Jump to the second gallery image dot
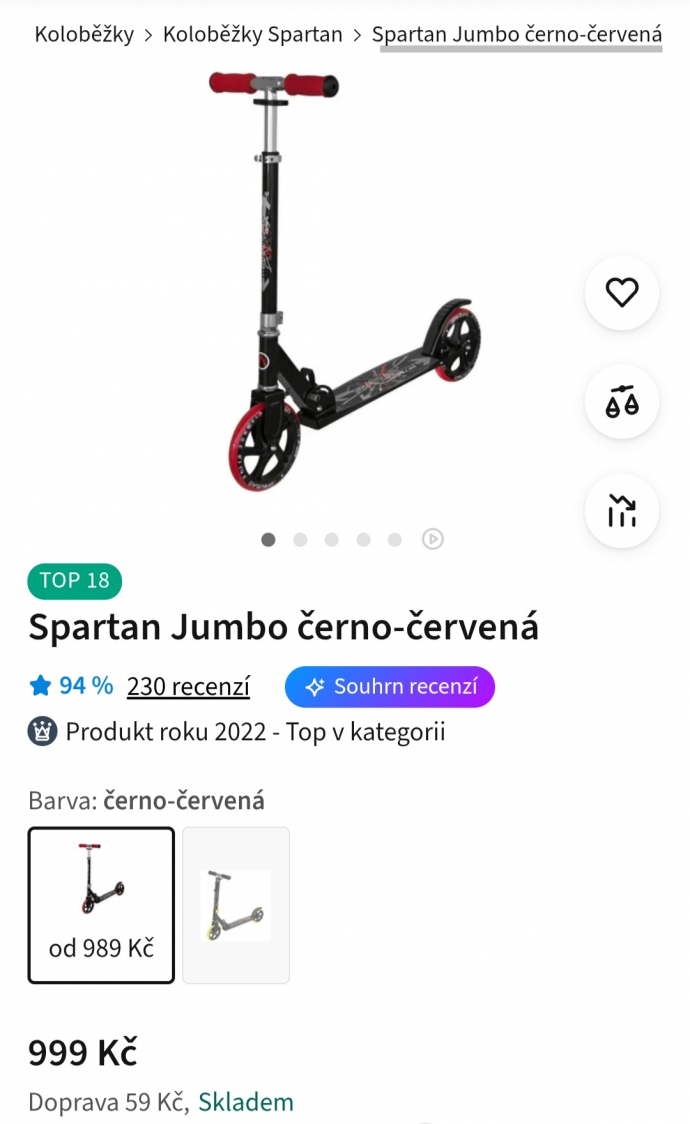Viewport: 690px width, 1124px height. [300, 539]
